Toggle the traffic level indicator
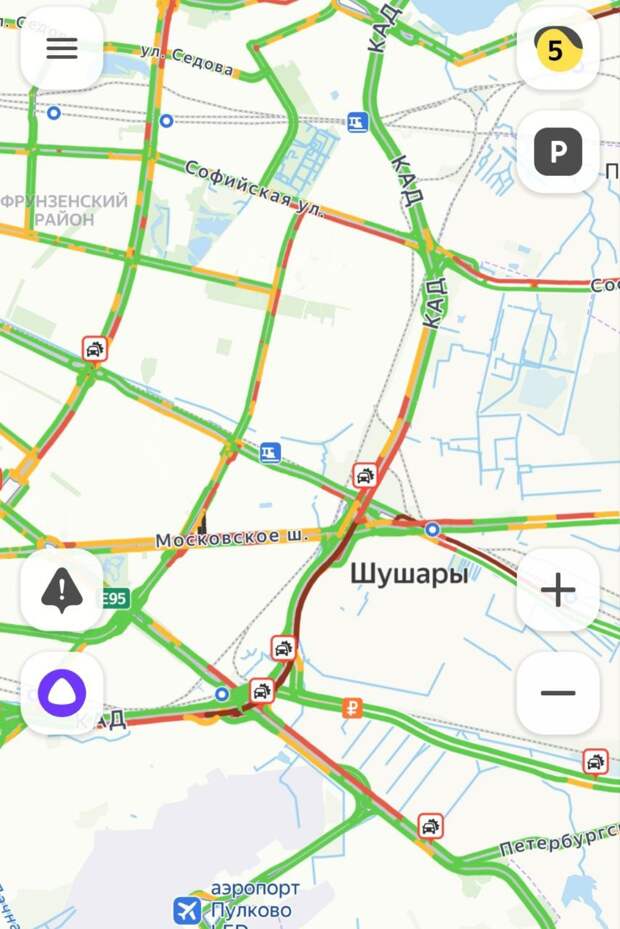 [x=557, y=49]
